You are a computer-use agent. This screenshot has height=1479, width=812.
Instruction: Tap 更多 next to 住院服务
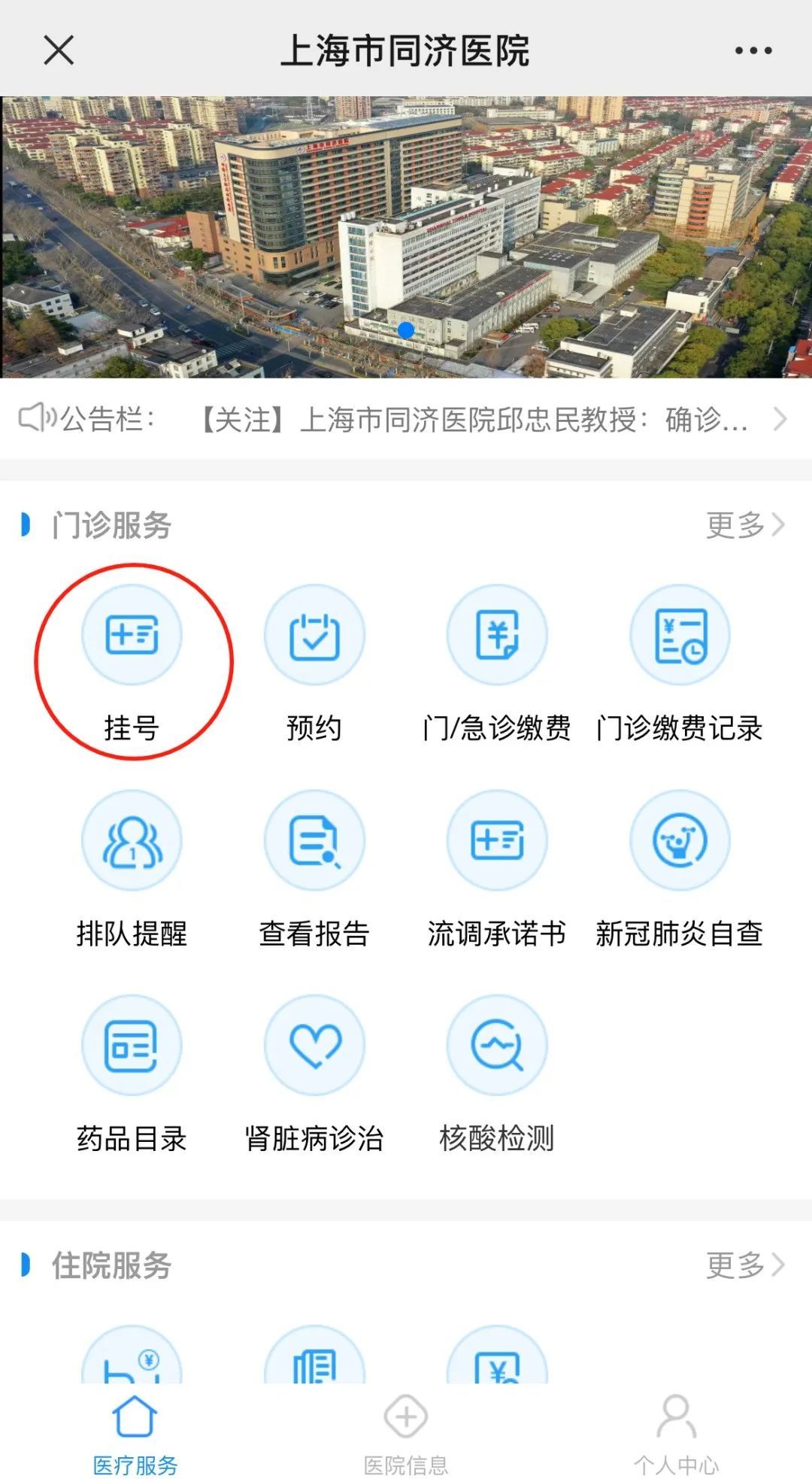[744, 1265]
